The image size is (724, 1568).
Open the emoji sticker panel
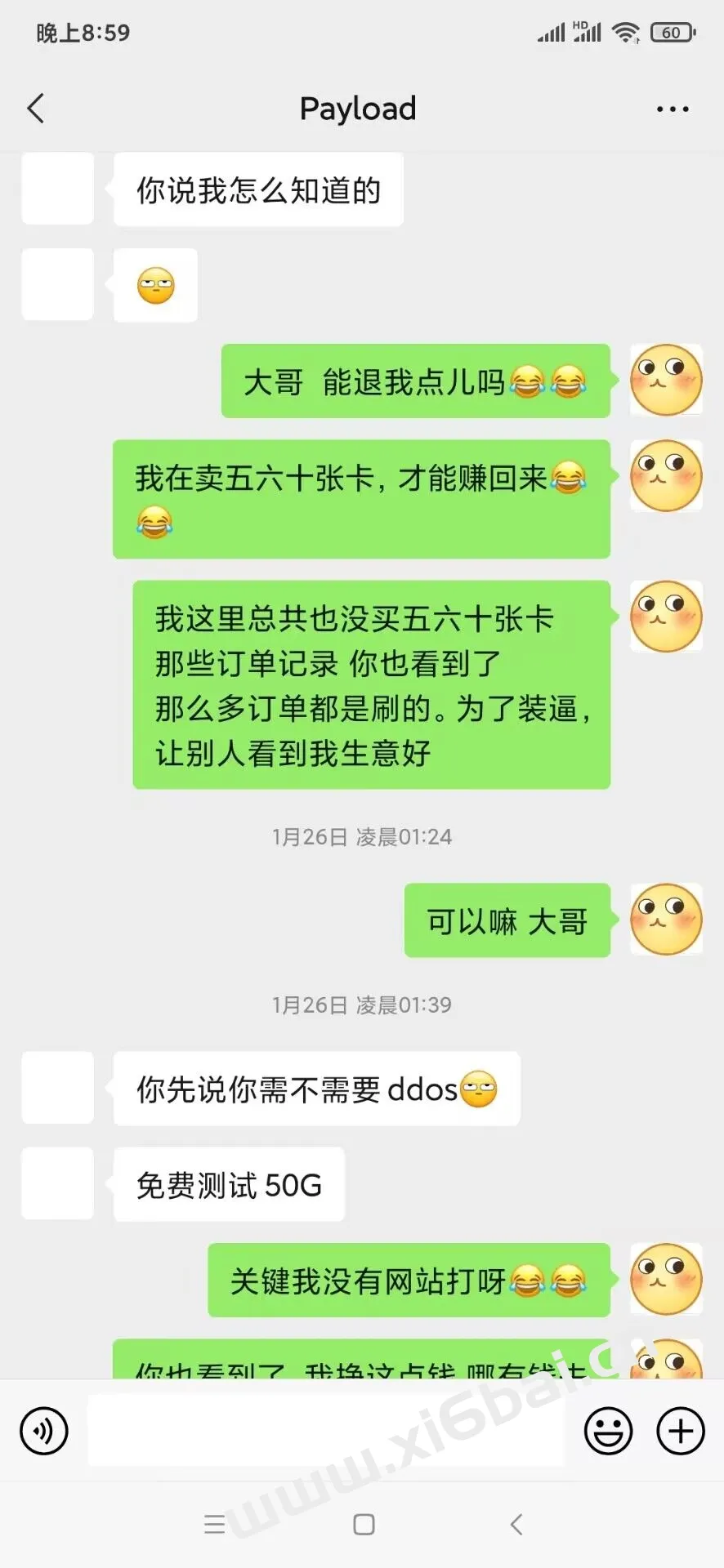pyautogui.click(x=609, y=1431)
